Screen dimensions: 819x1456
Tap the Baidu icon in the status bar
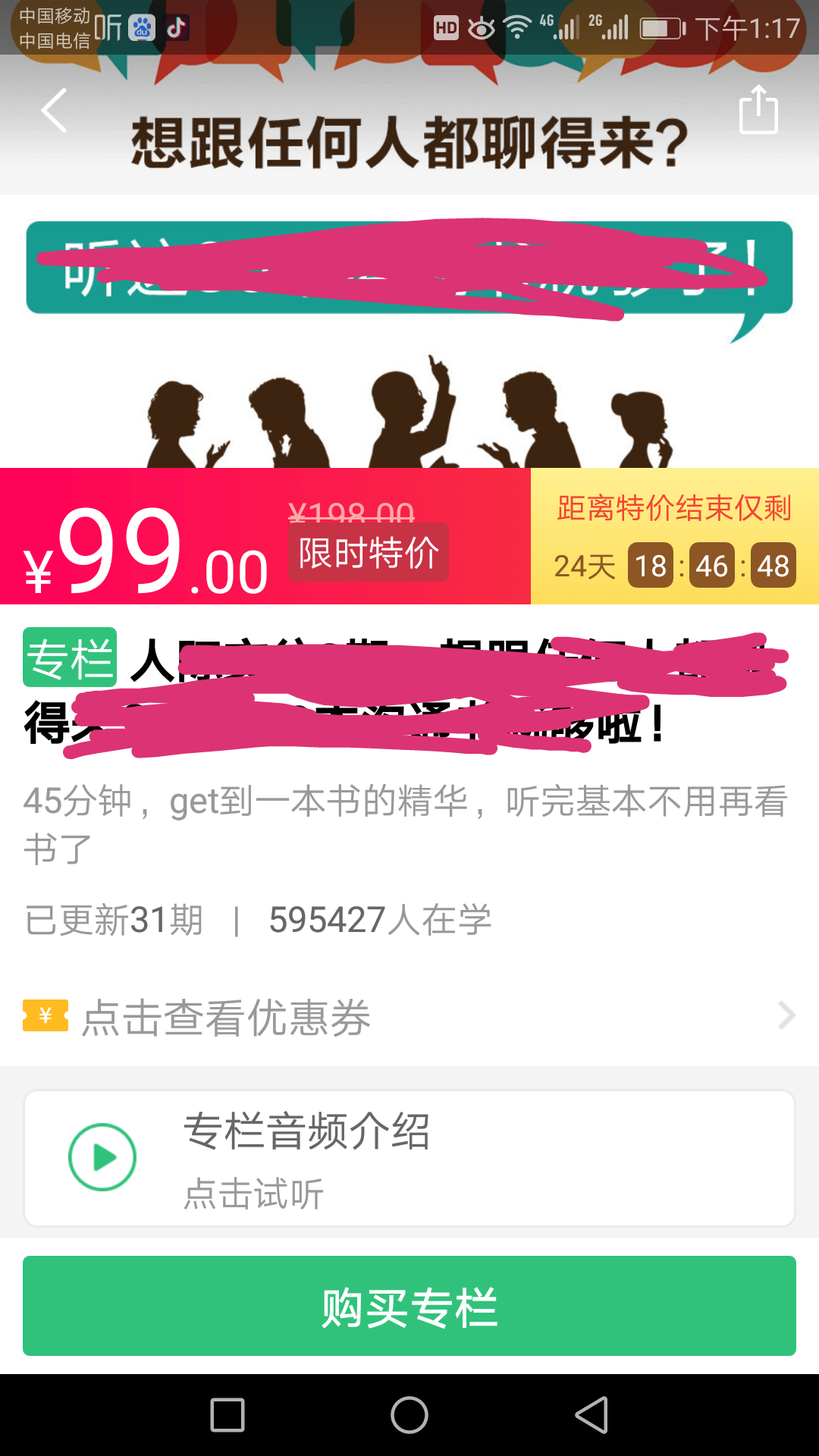[x=141, y=27]
